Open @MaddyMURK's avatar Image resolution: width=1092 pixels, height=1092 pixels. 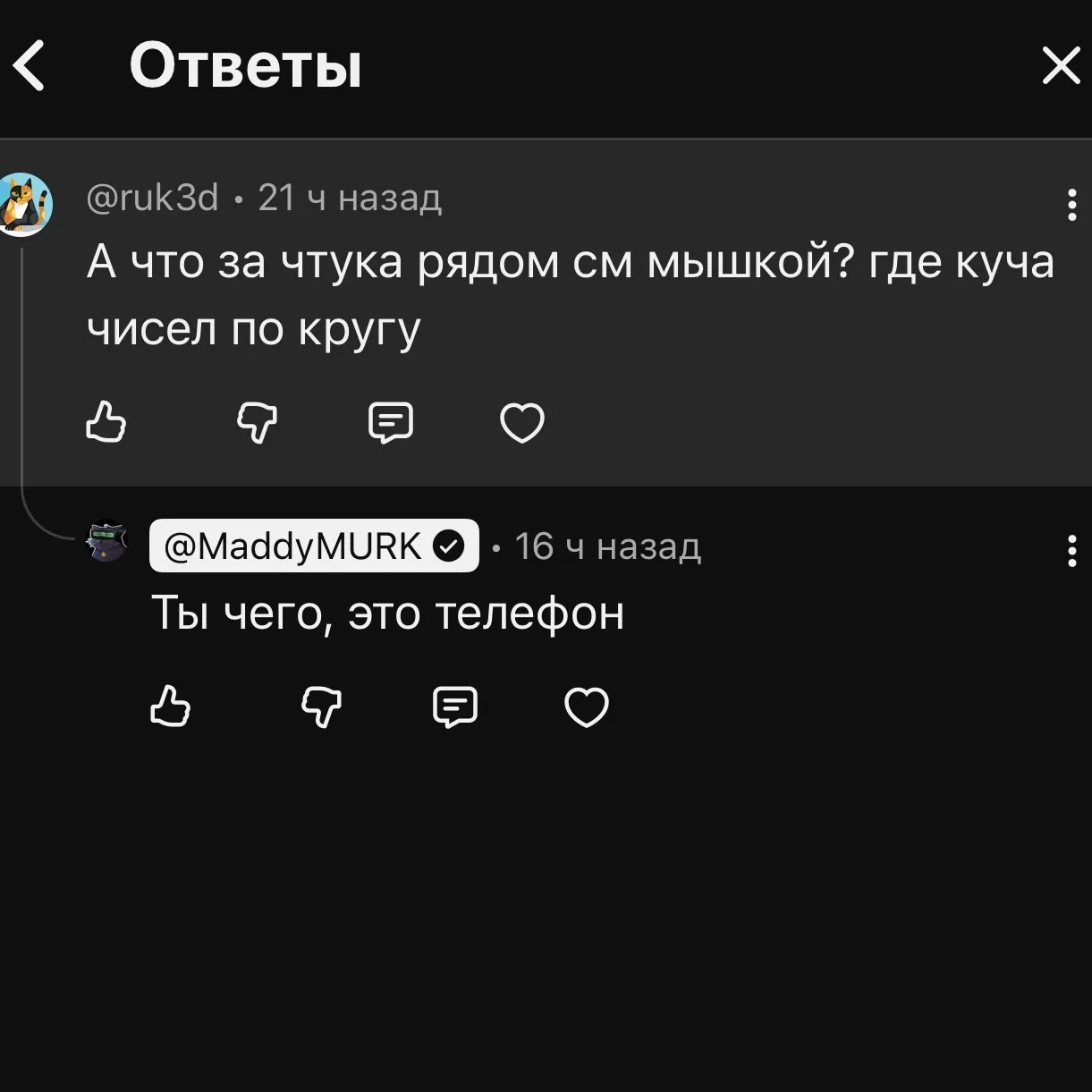107,543
